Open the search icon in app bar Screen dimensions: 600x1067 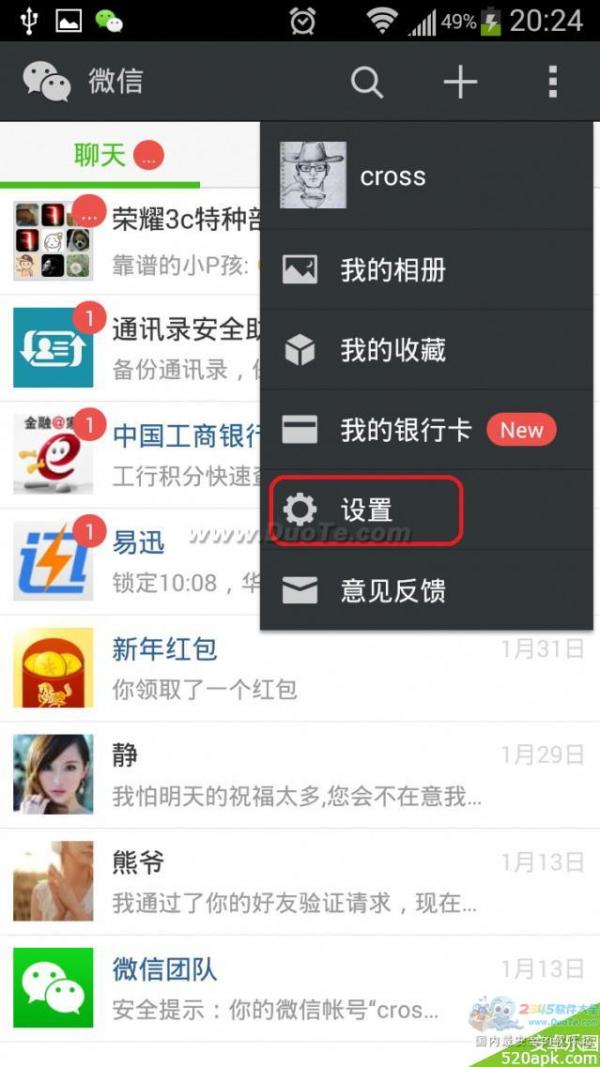point(367,82)
